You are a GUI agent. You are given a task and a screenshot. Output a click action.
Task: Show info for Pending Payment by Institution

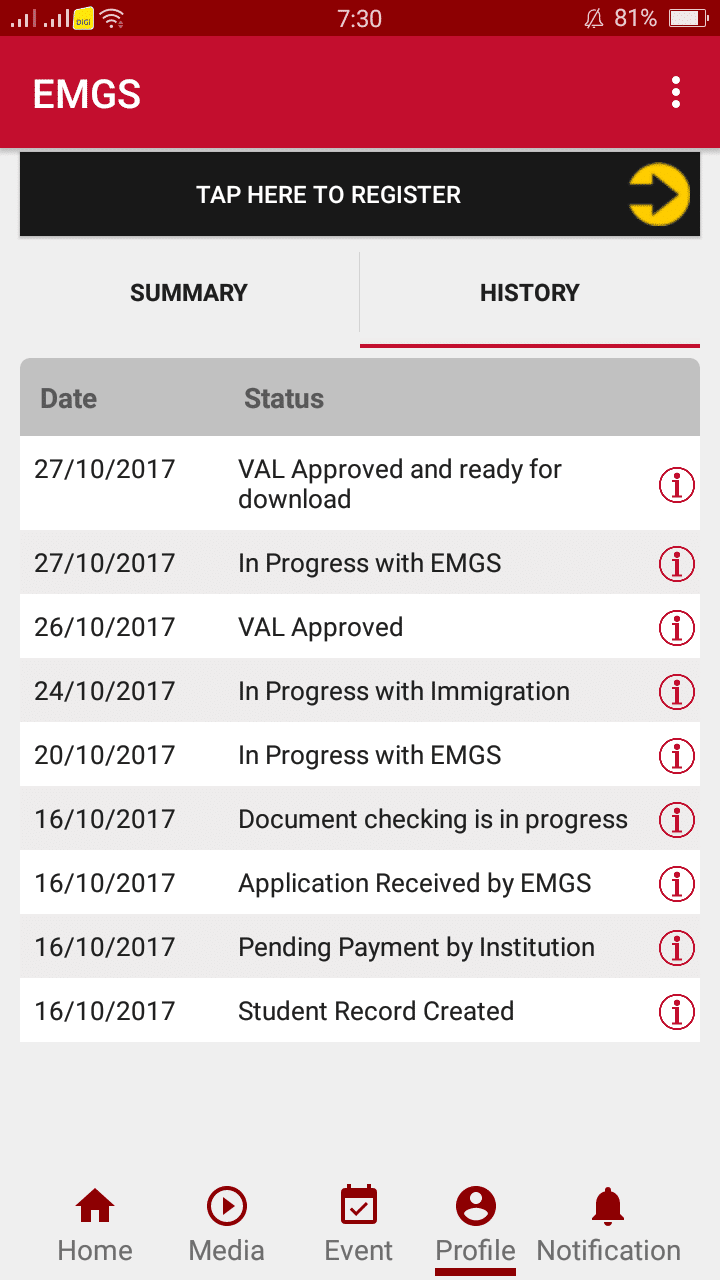tap(677, 948)
